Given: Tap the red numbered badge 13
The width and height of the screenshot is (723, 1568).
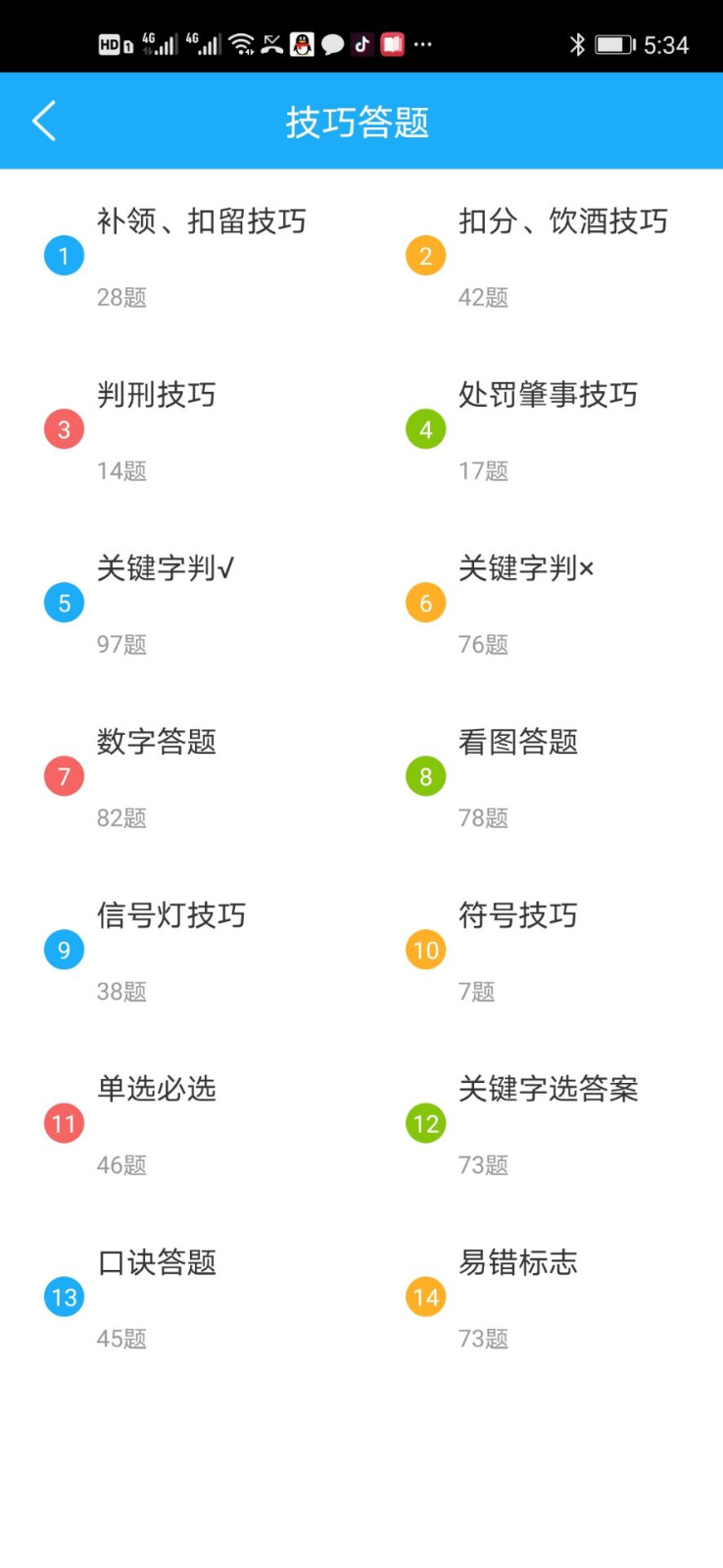Looking at the screenshot, I should tap(63, 1296).
